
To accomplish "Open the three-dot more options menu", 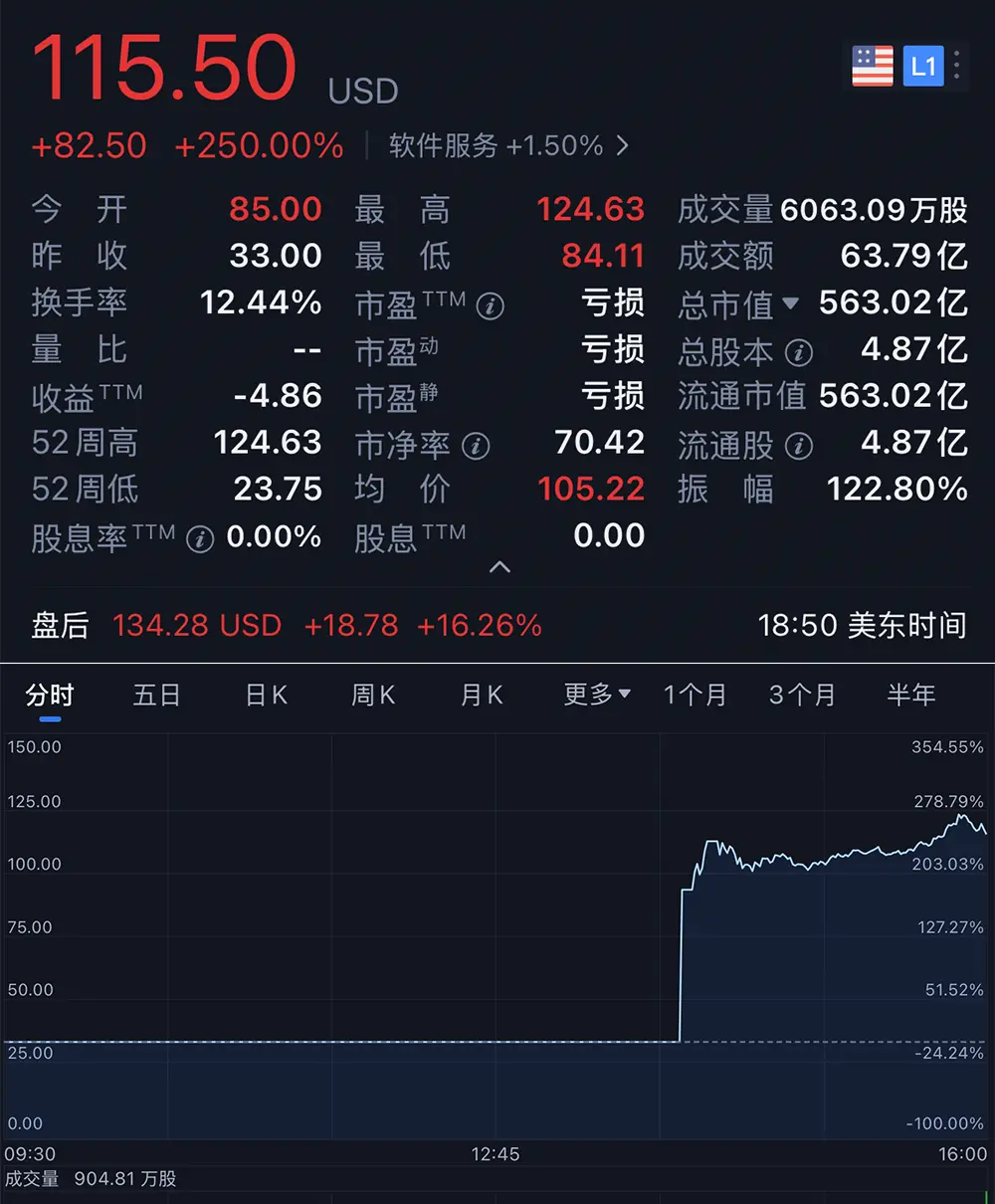I will (957, 66).
